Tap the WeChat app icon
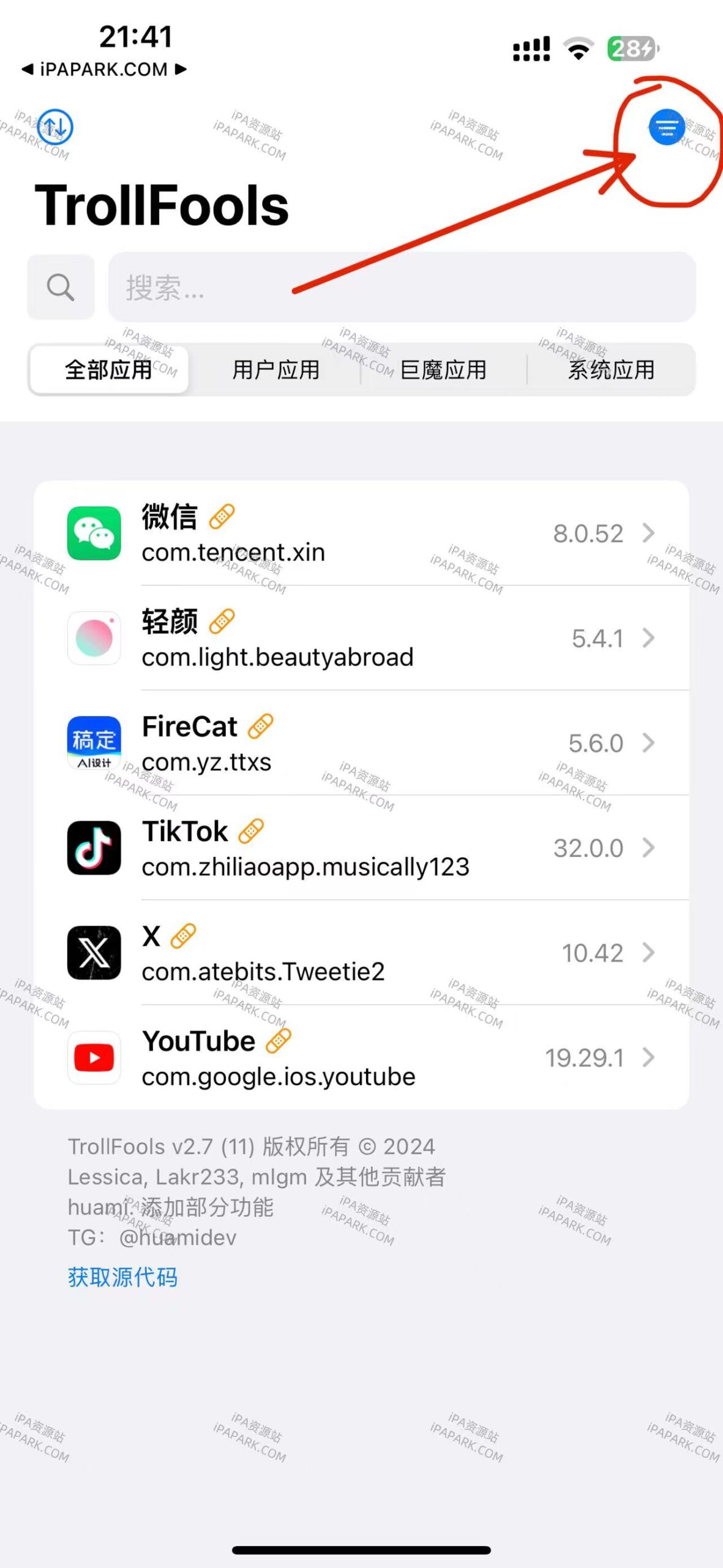This screenshot has height=1568, width=723. coord(94,533)
